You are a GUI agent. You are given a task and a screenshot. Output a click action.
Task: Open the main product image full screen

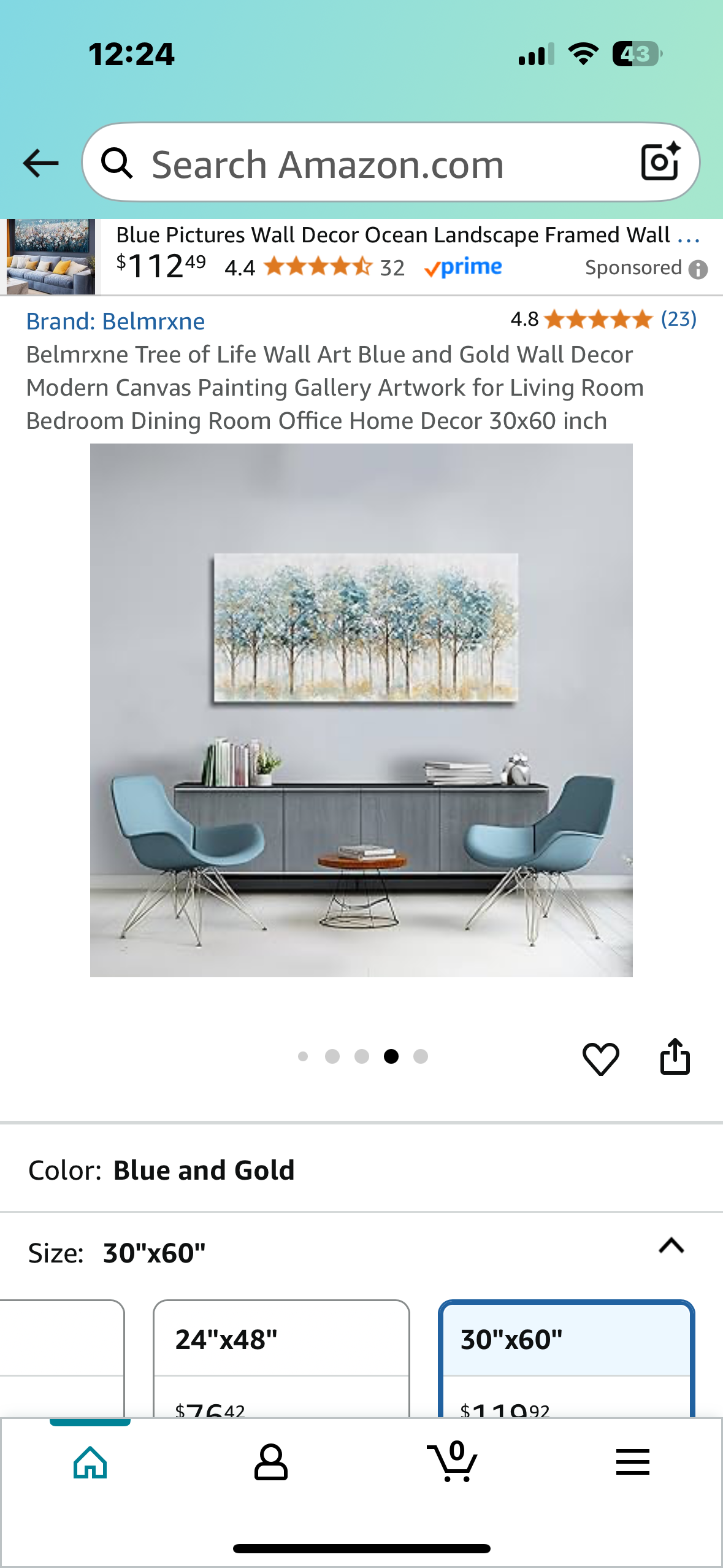(x=361, y=710)
